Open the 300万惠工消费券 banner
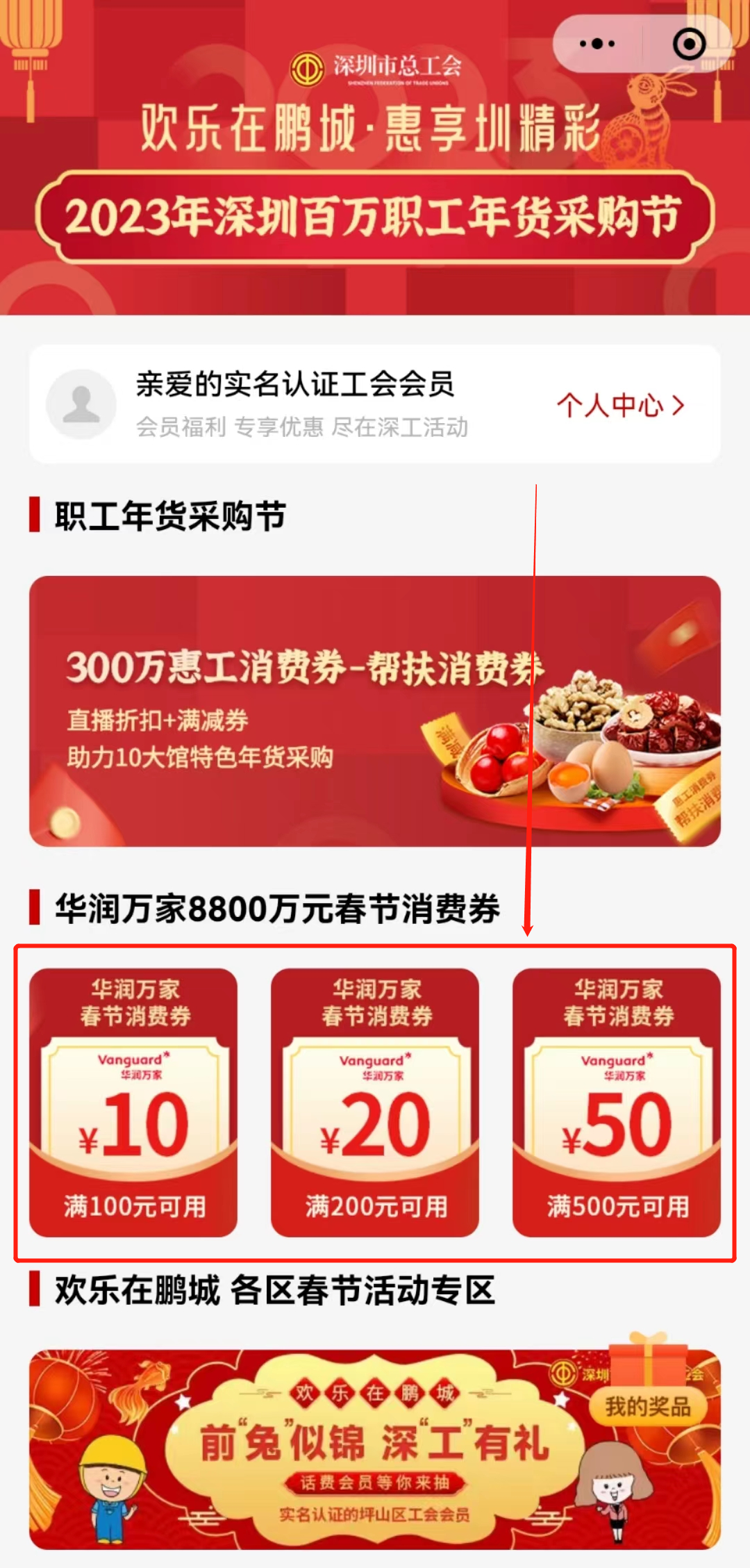 (x=375, y=711)
